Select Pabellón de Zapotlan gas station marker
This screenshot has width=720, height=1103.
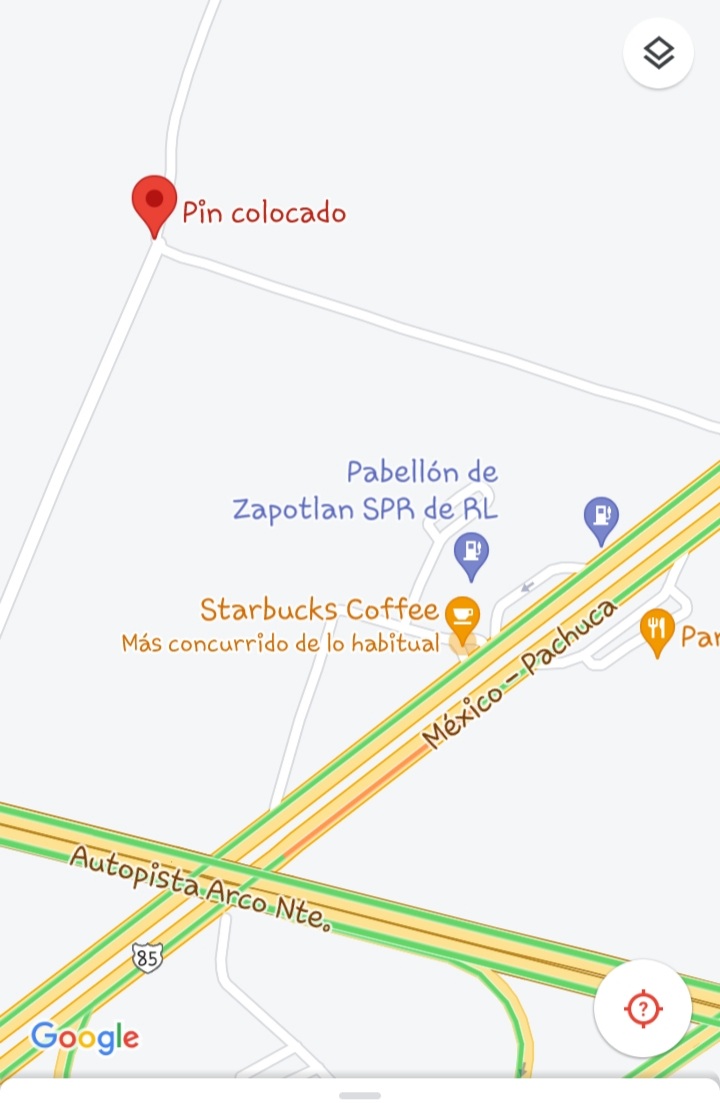coord(471,554)
